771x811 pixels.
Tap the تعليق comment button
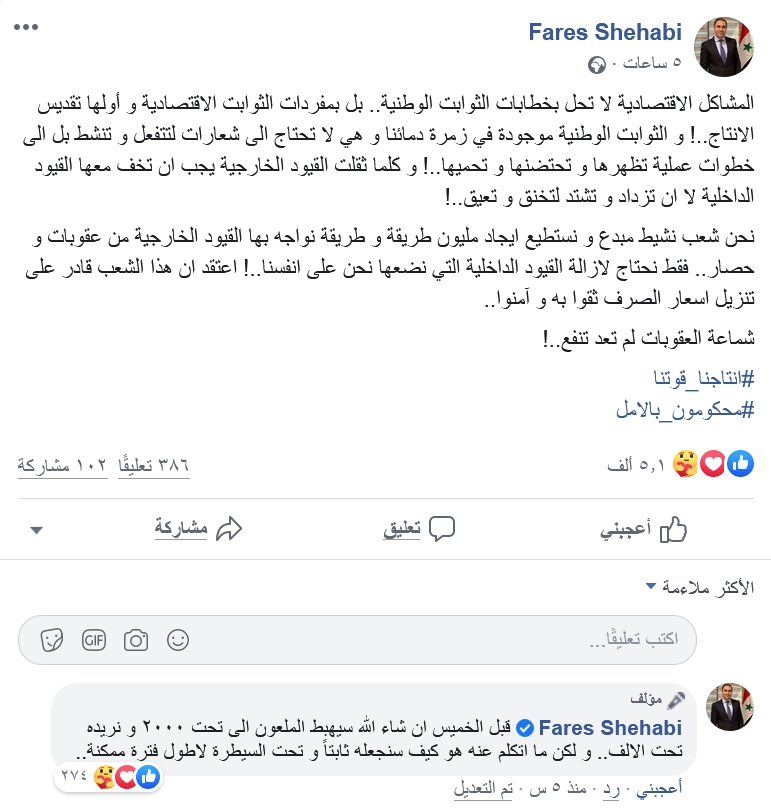coord(420,529)
